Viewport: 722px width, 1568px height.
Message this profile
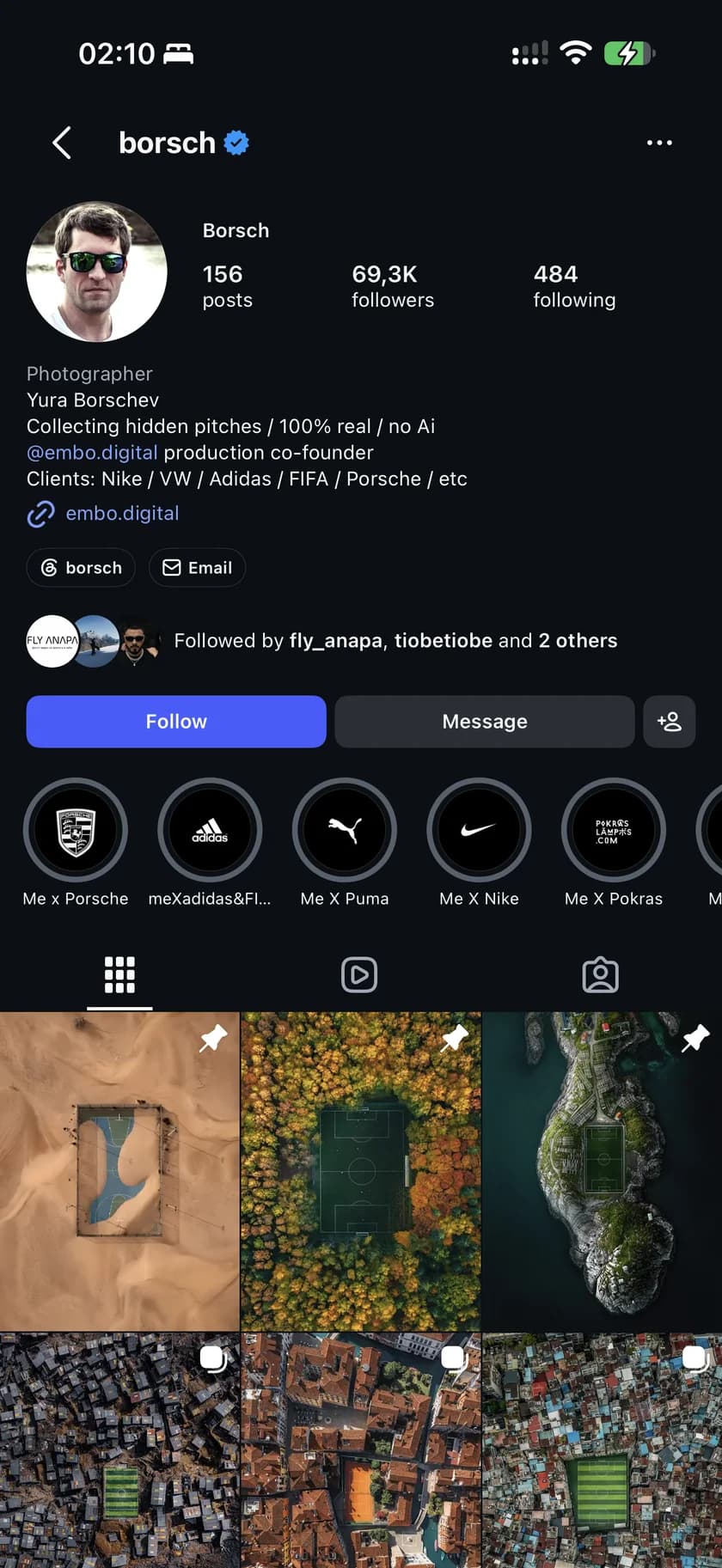coord(485,722)
